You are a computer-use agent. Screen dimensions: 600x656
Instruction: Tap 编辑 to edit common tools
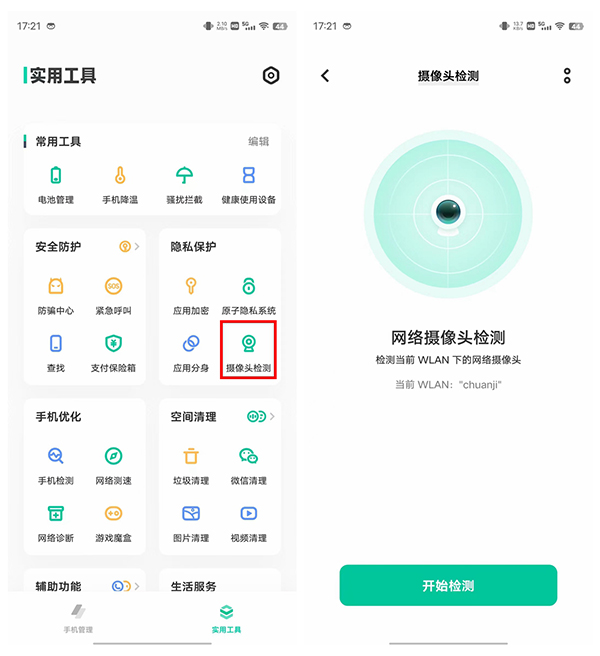coord(259,142)
